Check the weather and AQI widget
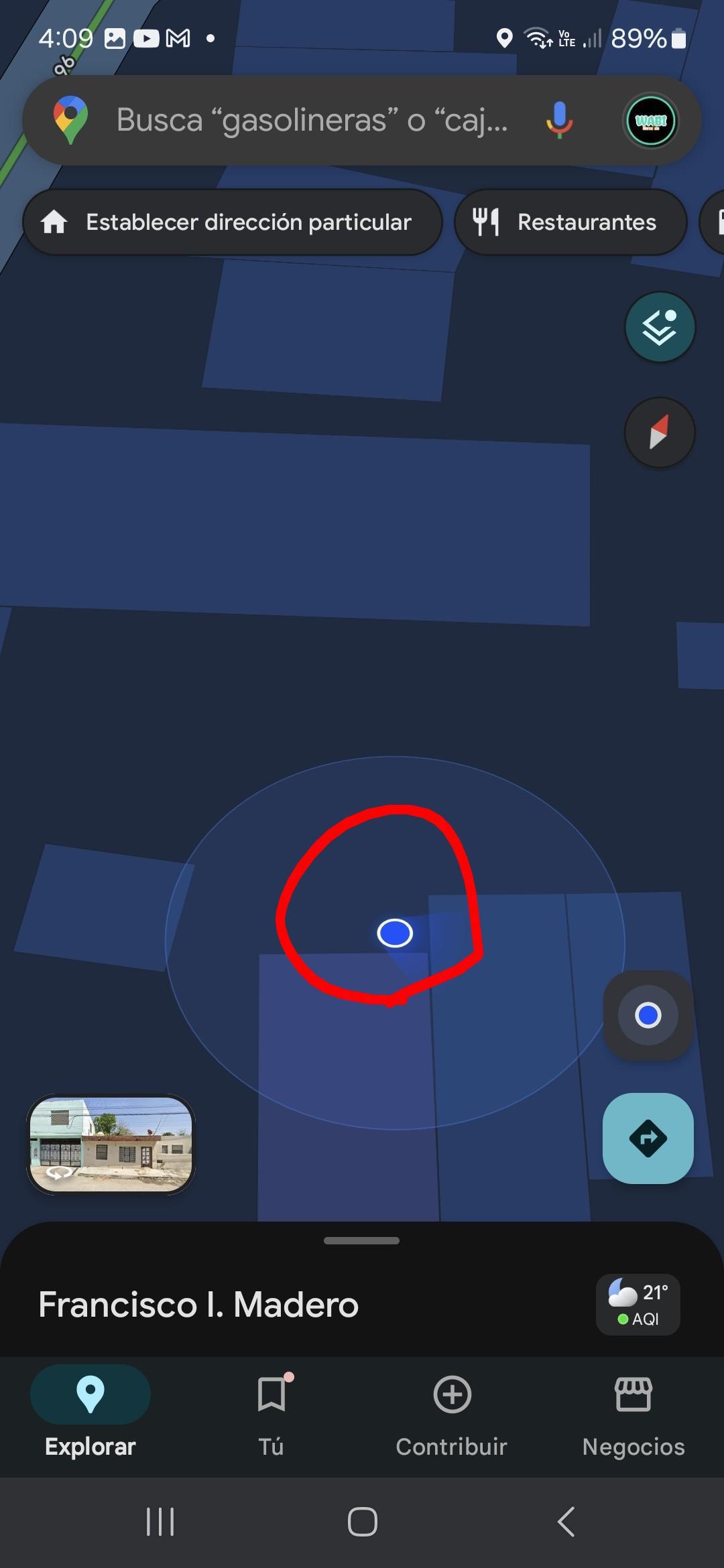The image size is (724, 1568). (638, 1304)
